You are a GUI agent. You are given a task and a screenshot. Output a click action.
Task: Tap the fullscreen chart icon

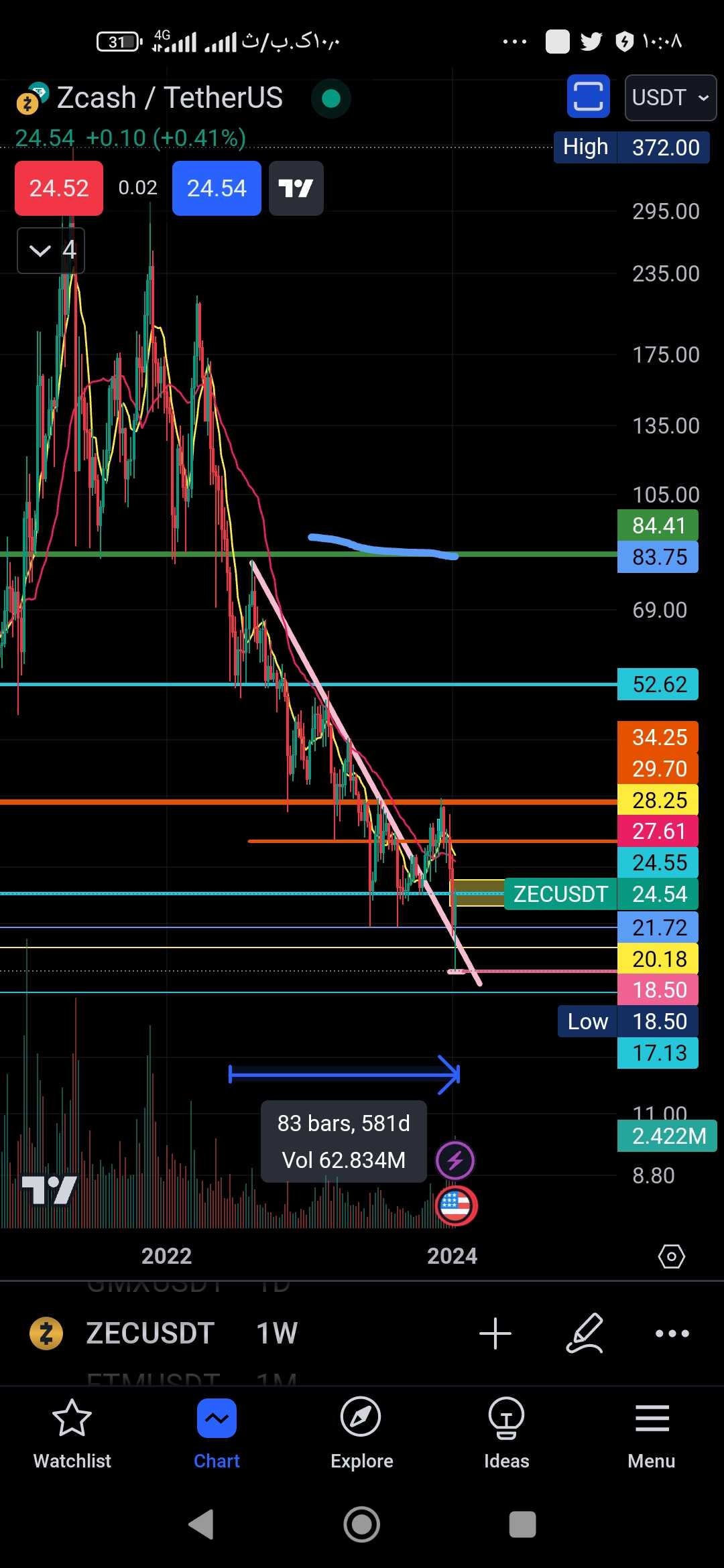point(588,97)
